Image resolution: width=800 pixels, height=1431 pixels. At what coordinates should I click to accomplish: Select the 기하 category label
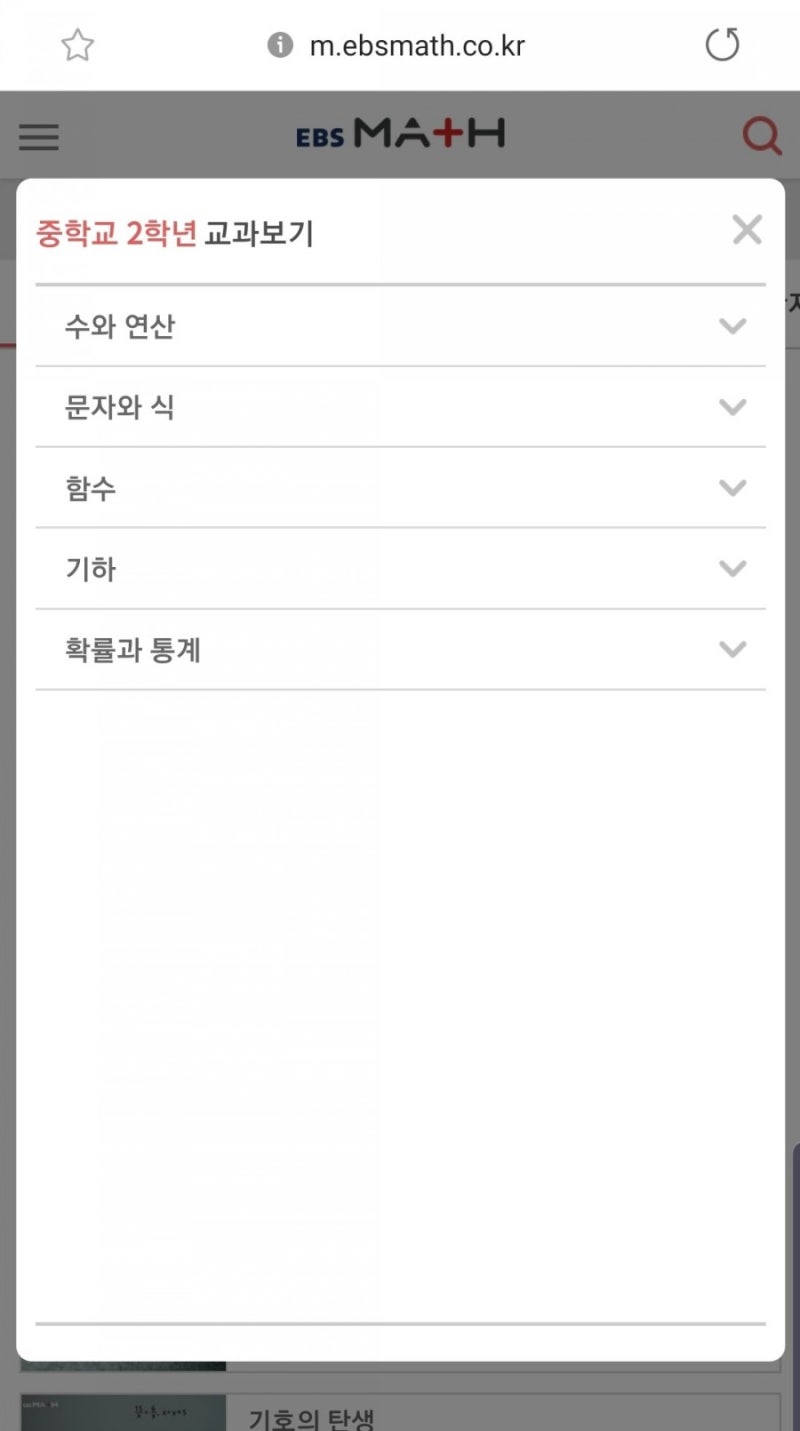point(90,568)
